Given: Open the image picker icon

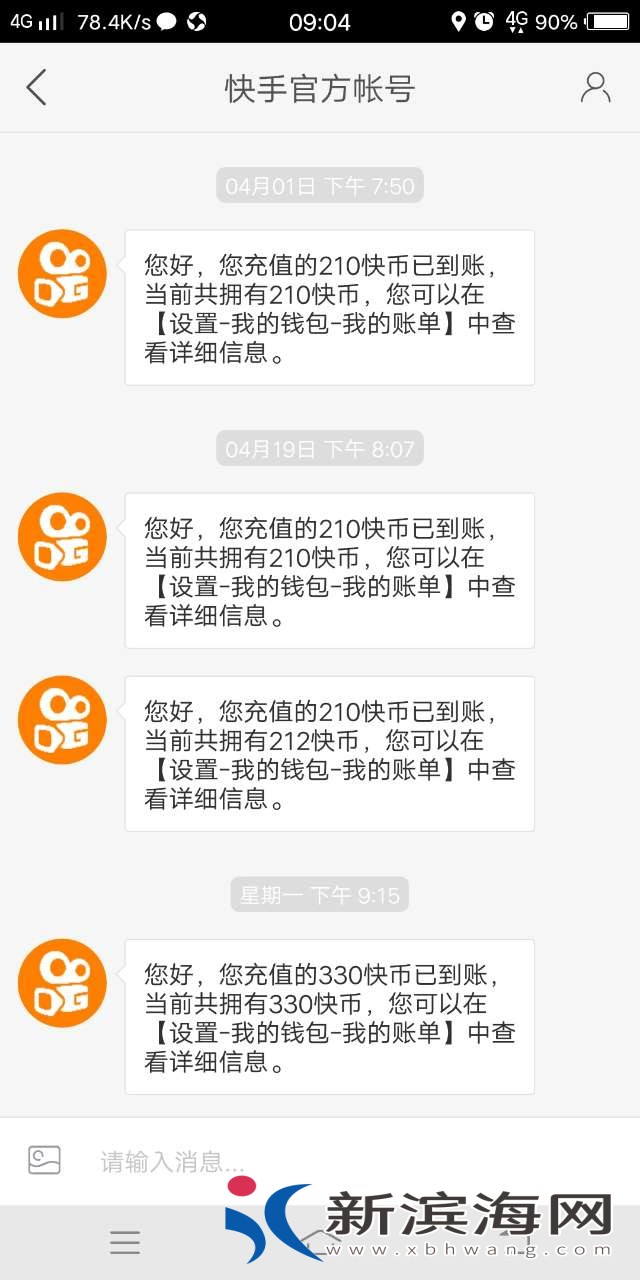Looking at the screenshot, I should click(44, 1160).
